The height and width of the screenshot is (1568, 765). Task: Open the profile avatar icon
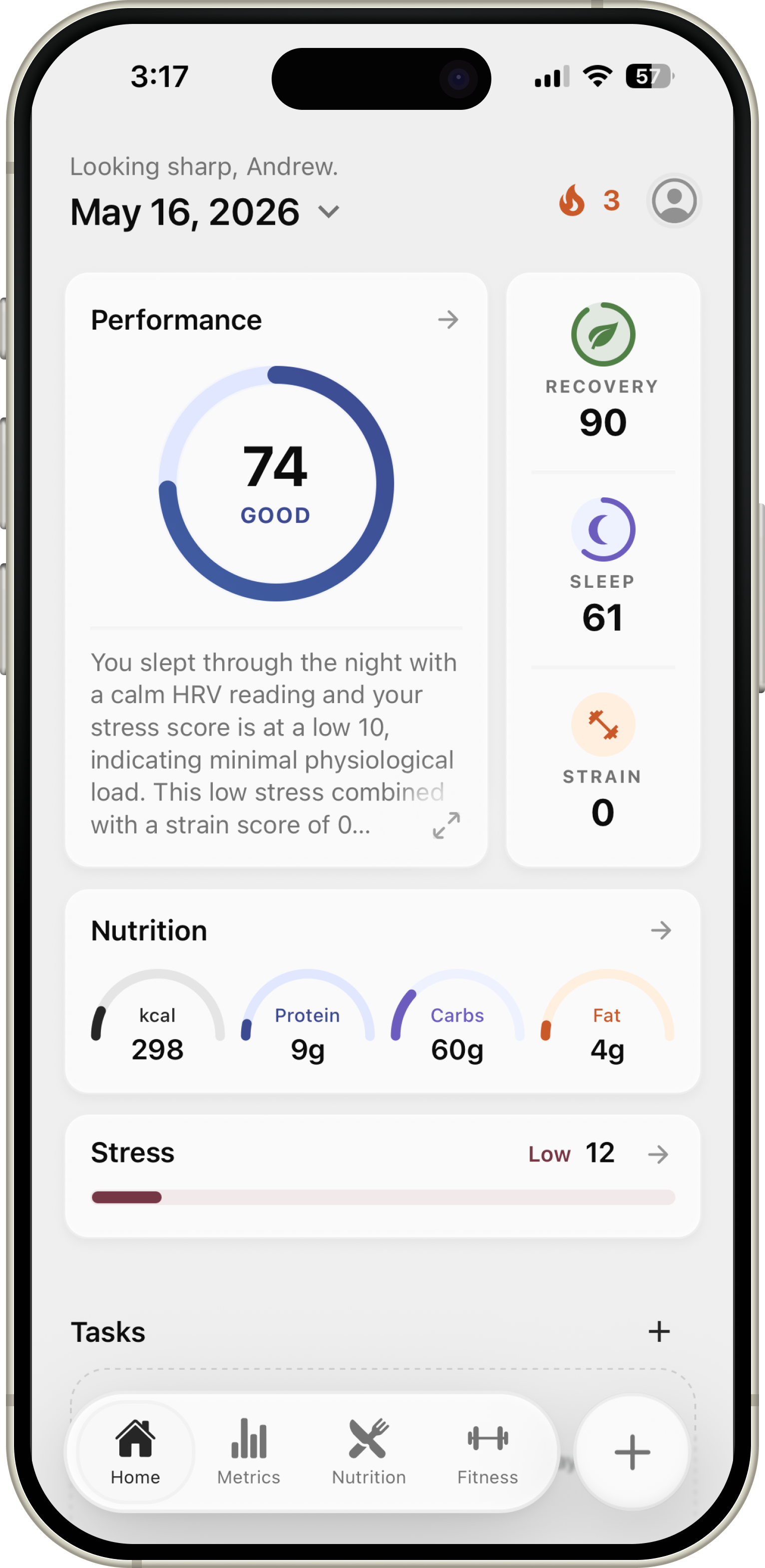[x=674, y=200]
